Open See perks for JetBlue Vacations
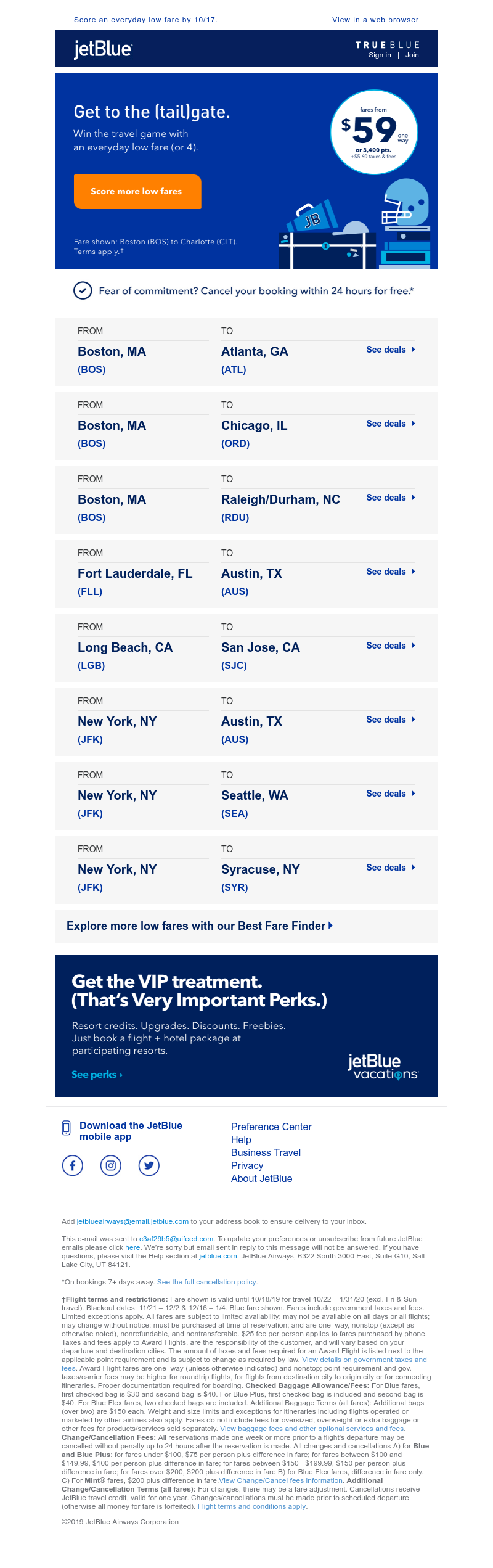 pyautogui.click(x=97, y=1074)
